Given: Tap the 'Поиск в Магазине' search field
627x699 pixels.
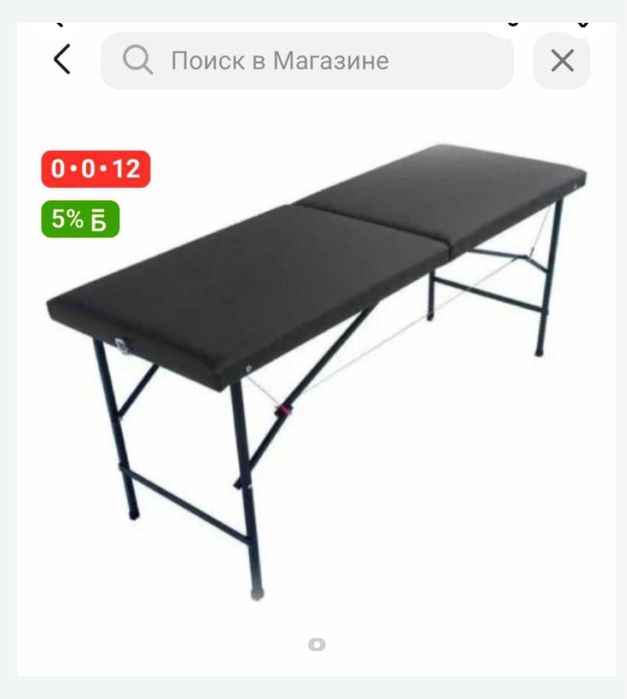Looking at the screenshot, I should click(x=307, y=61).
